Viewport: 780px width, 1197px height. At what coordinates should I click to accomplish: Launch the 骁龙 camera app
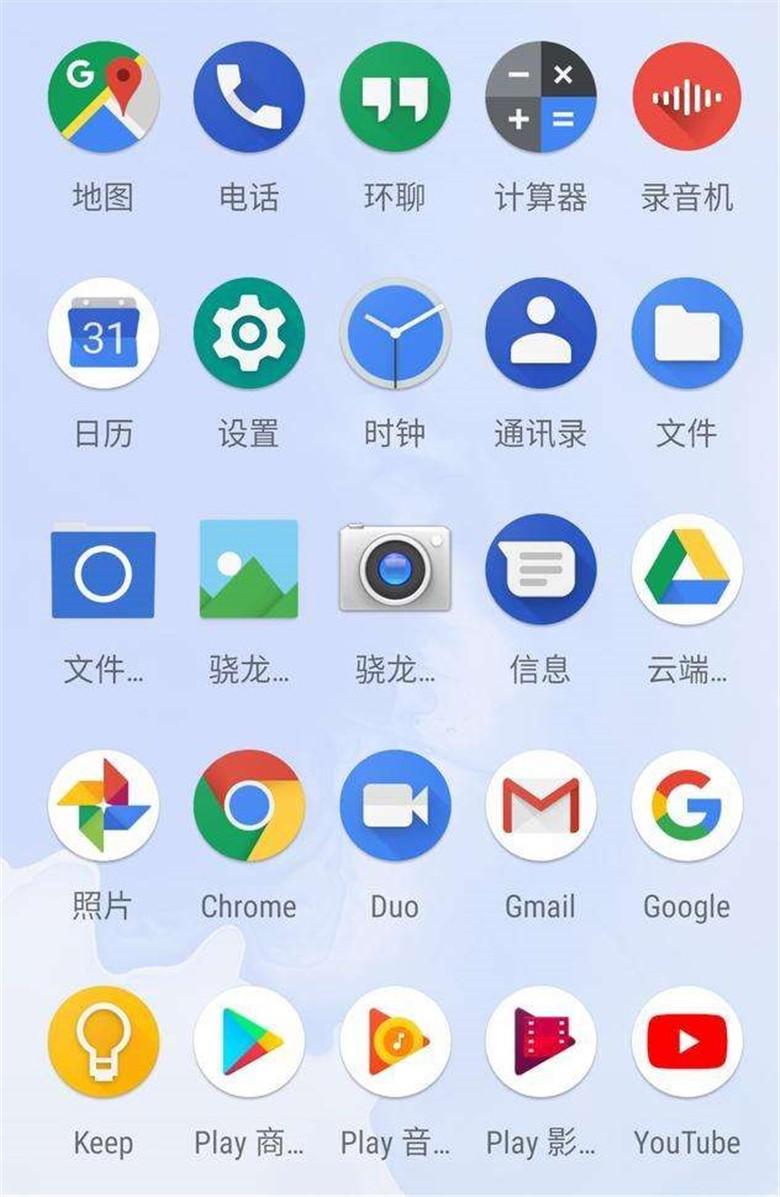click(395, 568)
